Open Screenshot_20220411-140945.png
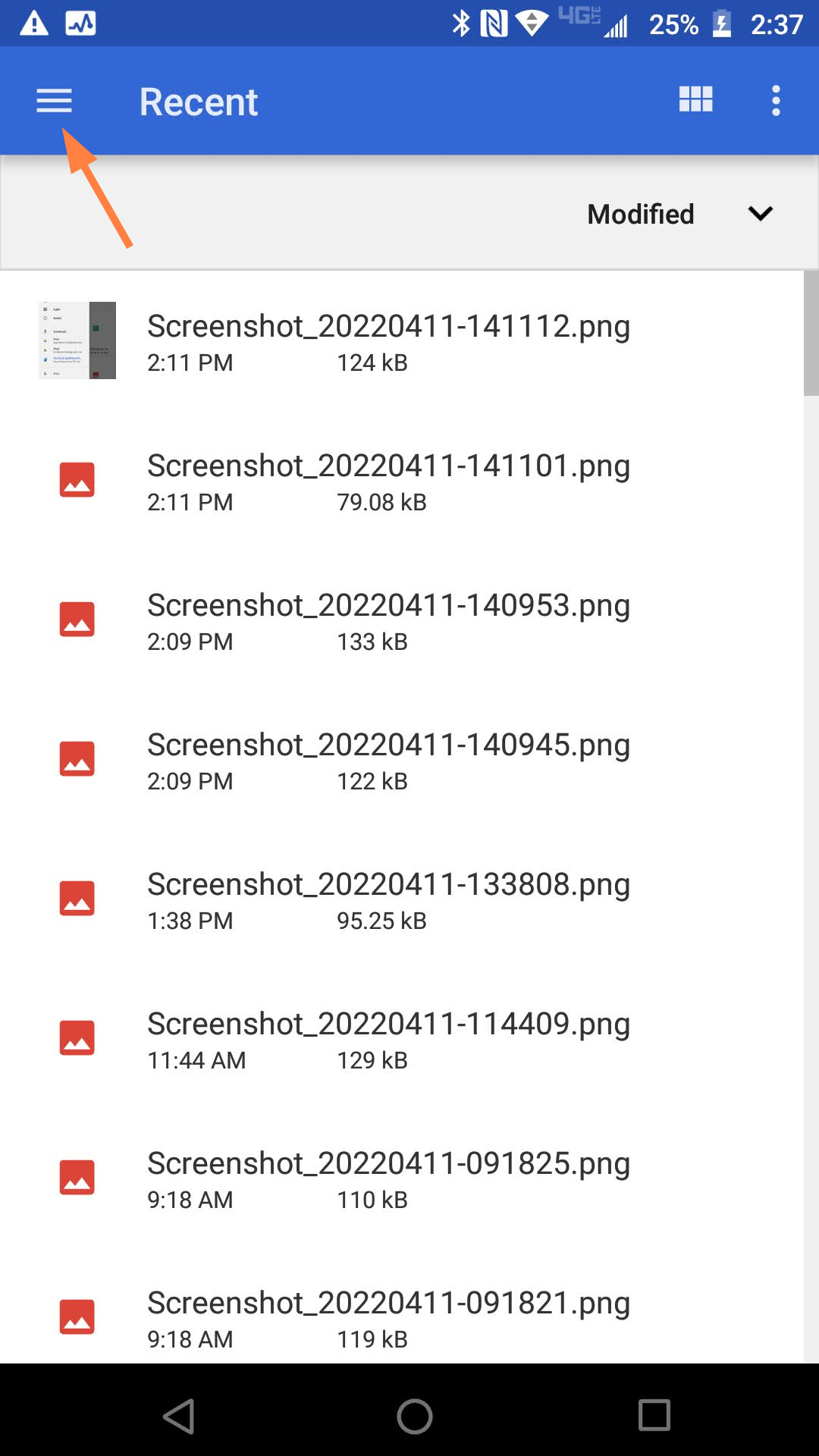Image resolution: width=819 pixels, height=1456 pixels. [x=388, y=745]
